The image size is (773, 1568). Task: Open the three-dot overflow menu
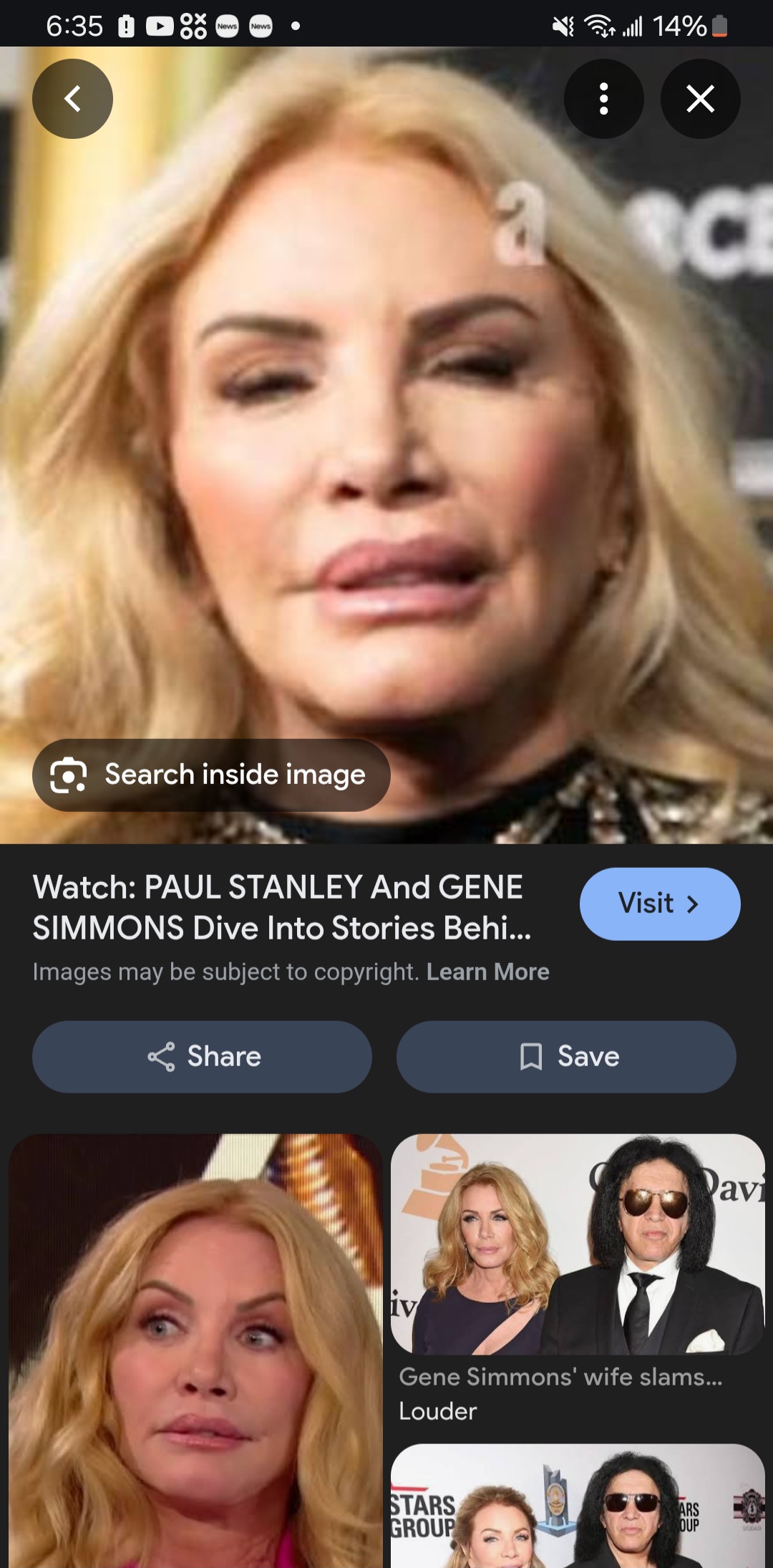pos(603,99)
